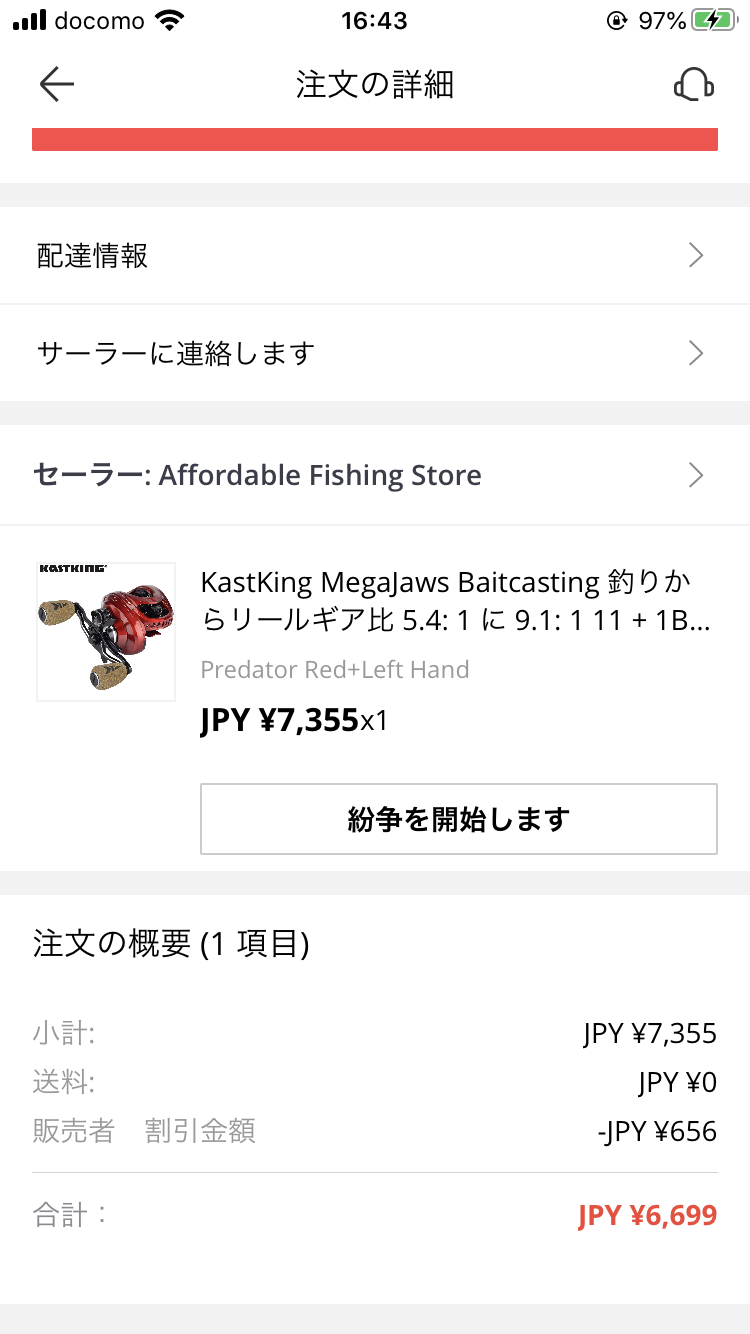Open サーラーに連絡します to contact the seller
This screenshot has width=750, height=1334.
tap(375, 353)
